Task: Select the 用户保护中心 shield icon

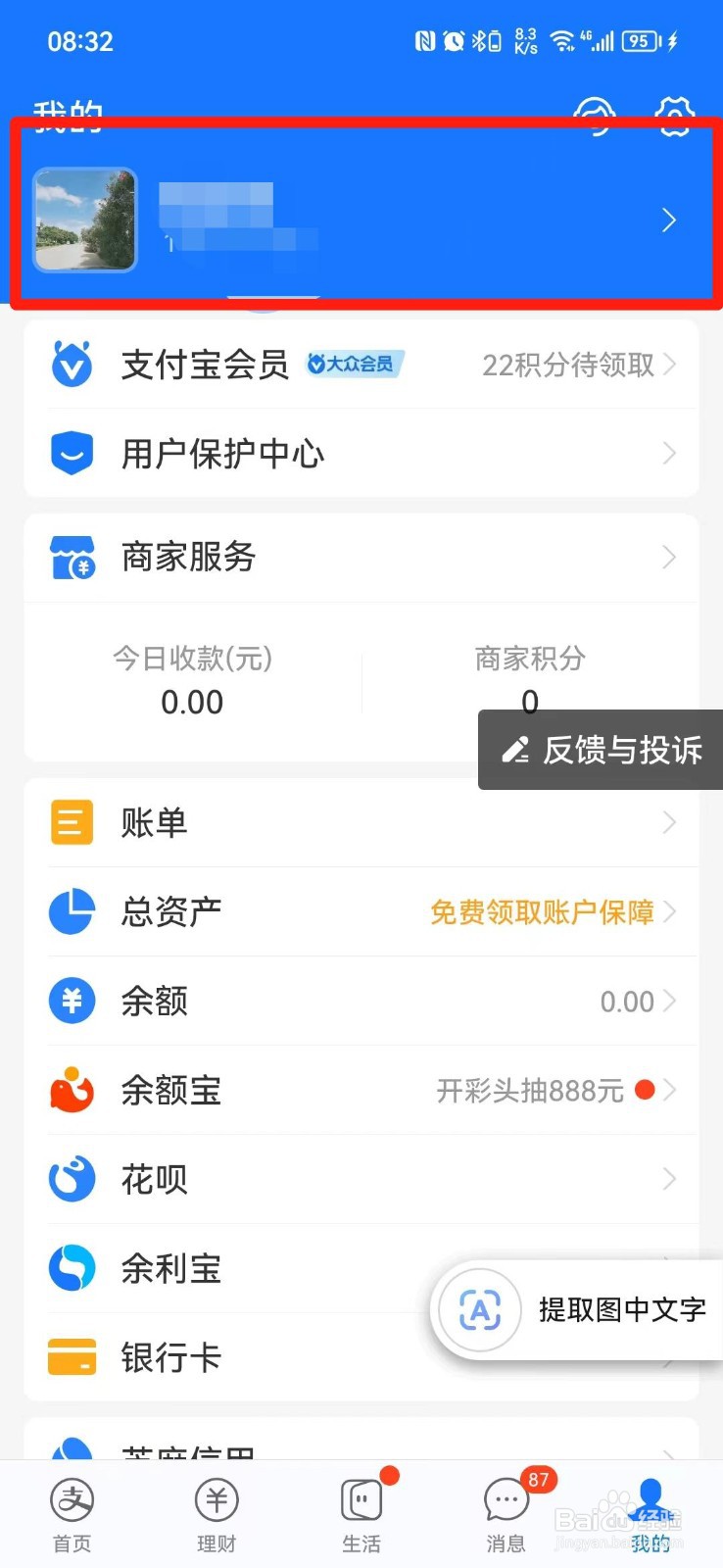Action: 72,453
